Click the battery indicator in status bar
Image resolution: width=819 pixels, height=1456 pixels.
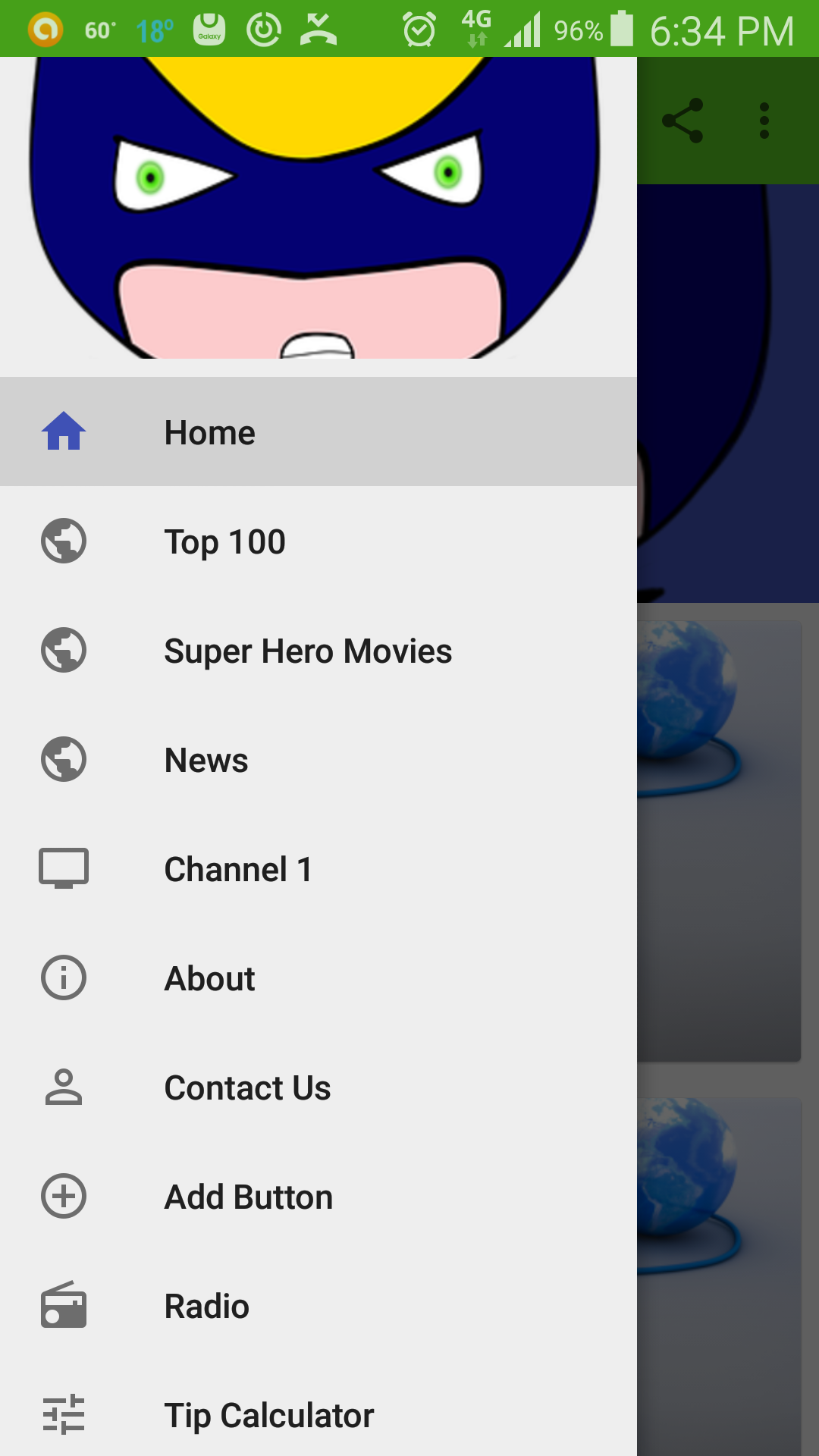click(623, 30)
